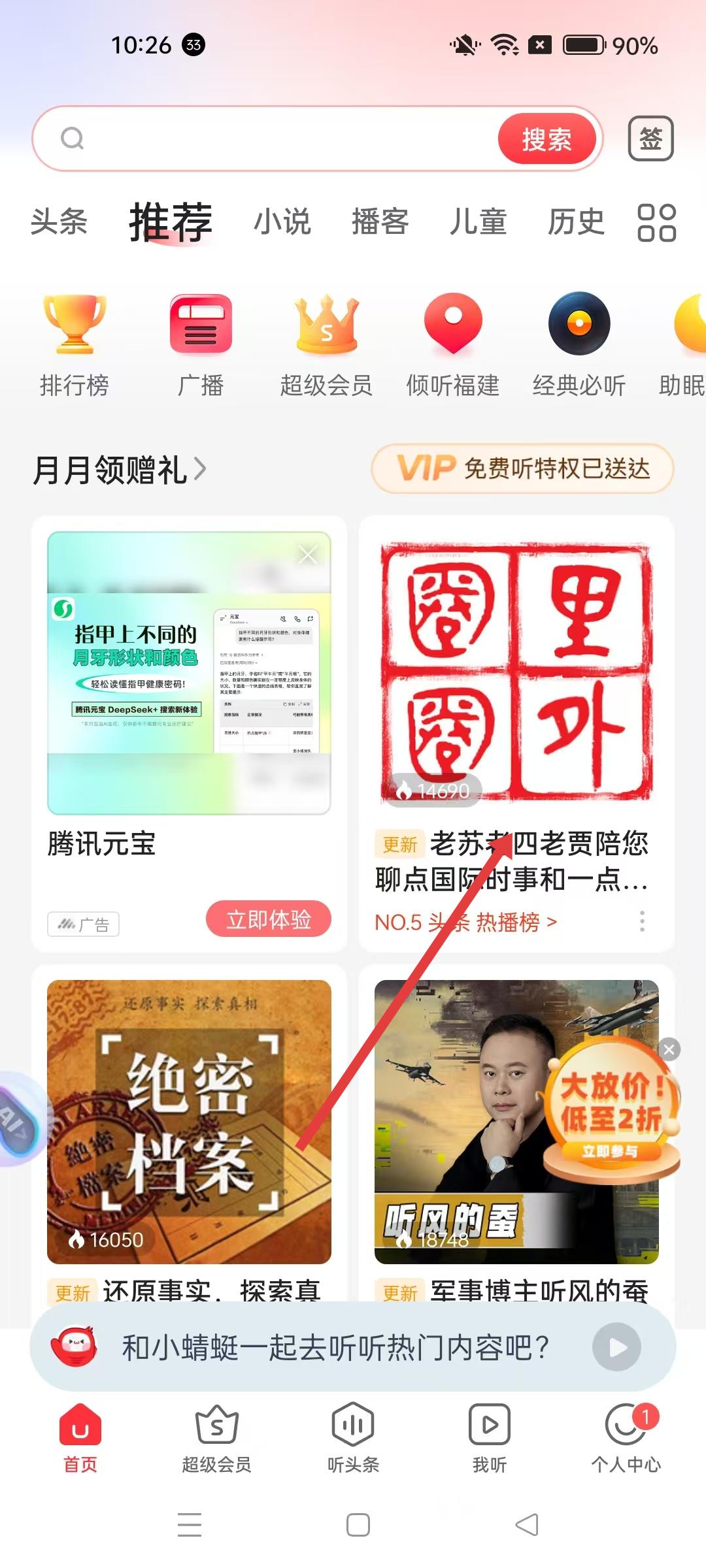
Task: Switch to the 头条 tab
Action: (59, 221)
